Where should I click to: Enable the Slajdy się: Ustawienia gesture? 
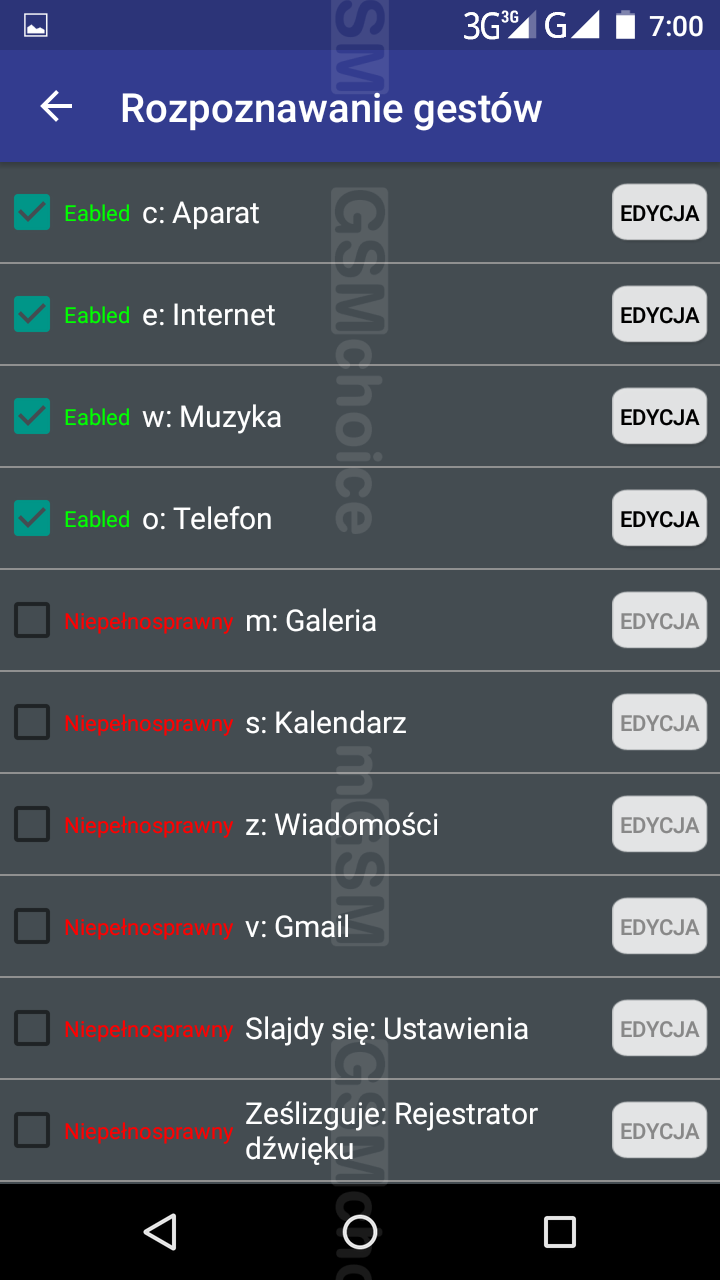click(32, 1028)
